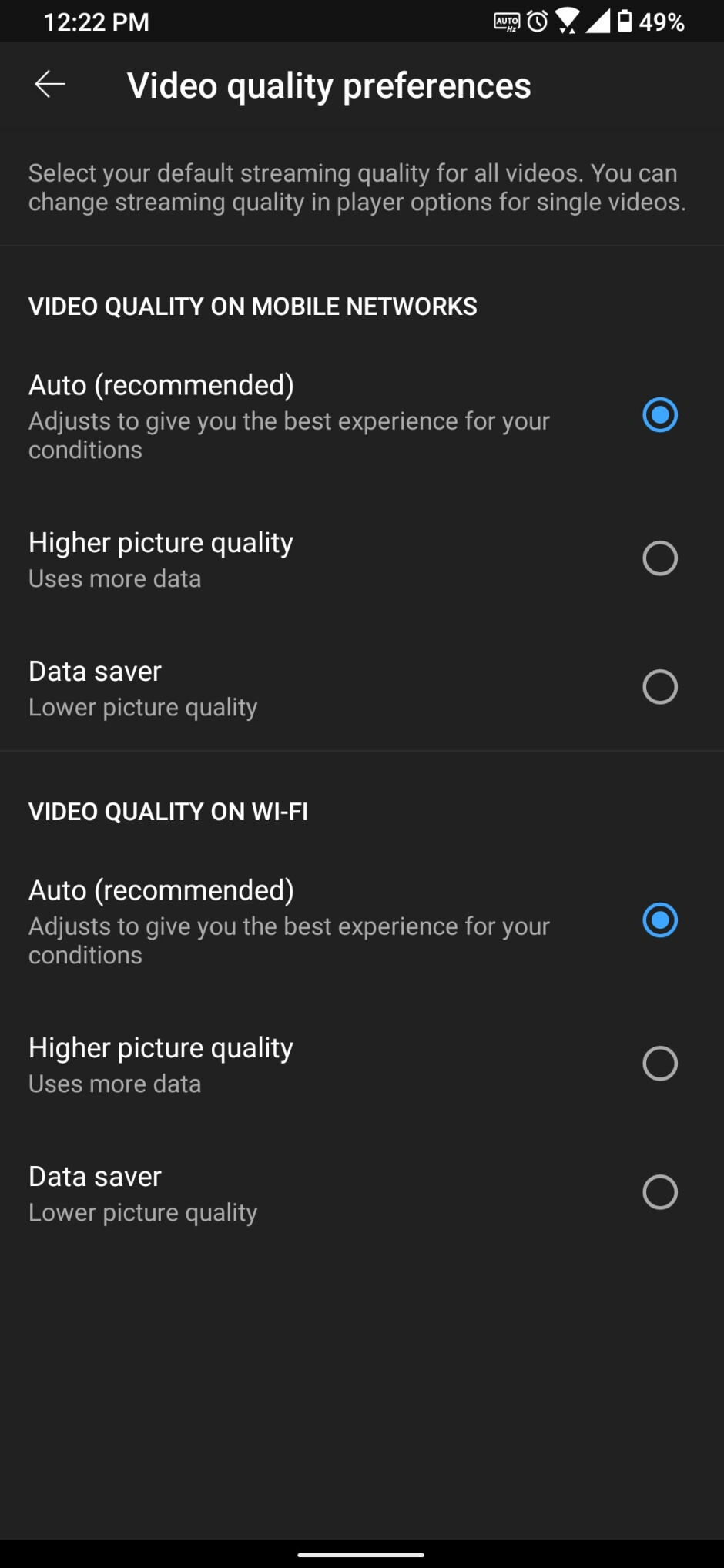
Task: Select Auto (recommended) for mobile networks
Action: (659, 415)
